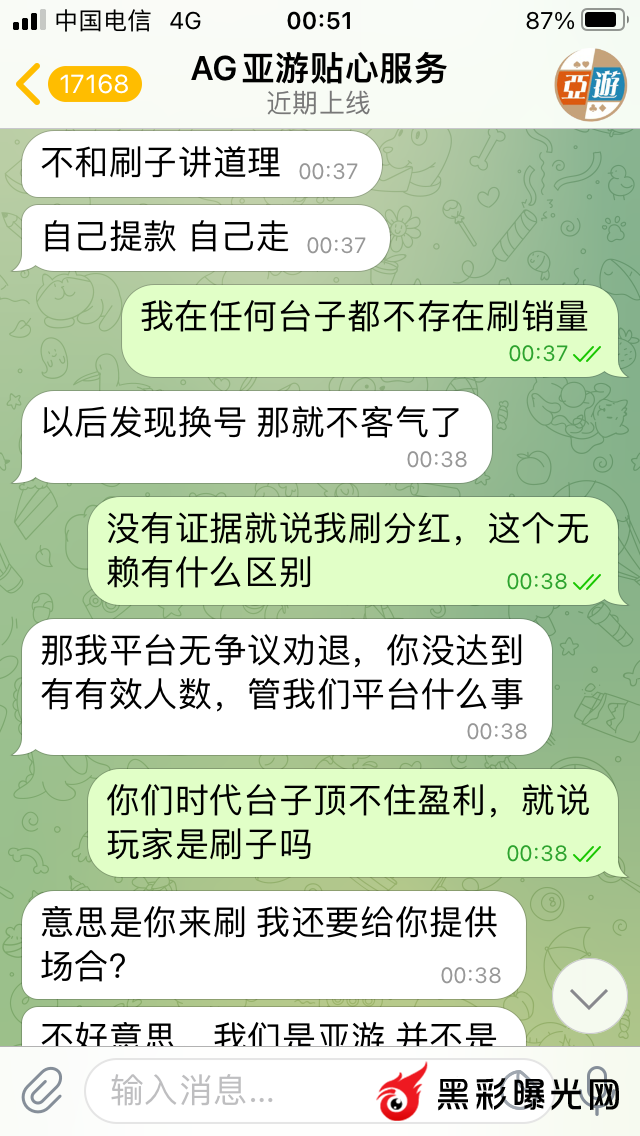Open the AG亚游贴心服务 chat header info
Viewport: 640px width, 1136px height.
(x=318, y=84)
